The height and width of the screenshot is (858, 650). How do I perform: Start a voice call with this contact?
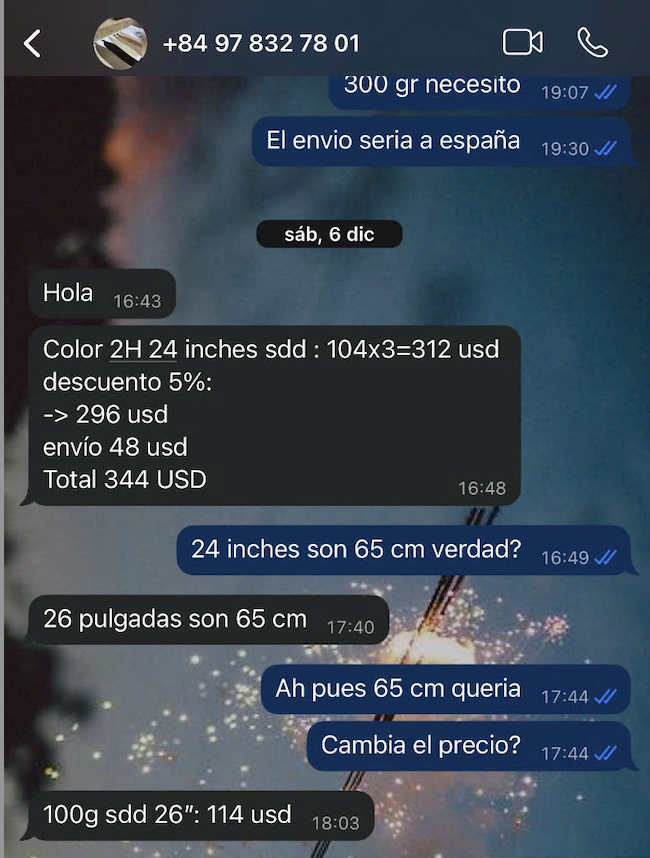coord(592,42)
